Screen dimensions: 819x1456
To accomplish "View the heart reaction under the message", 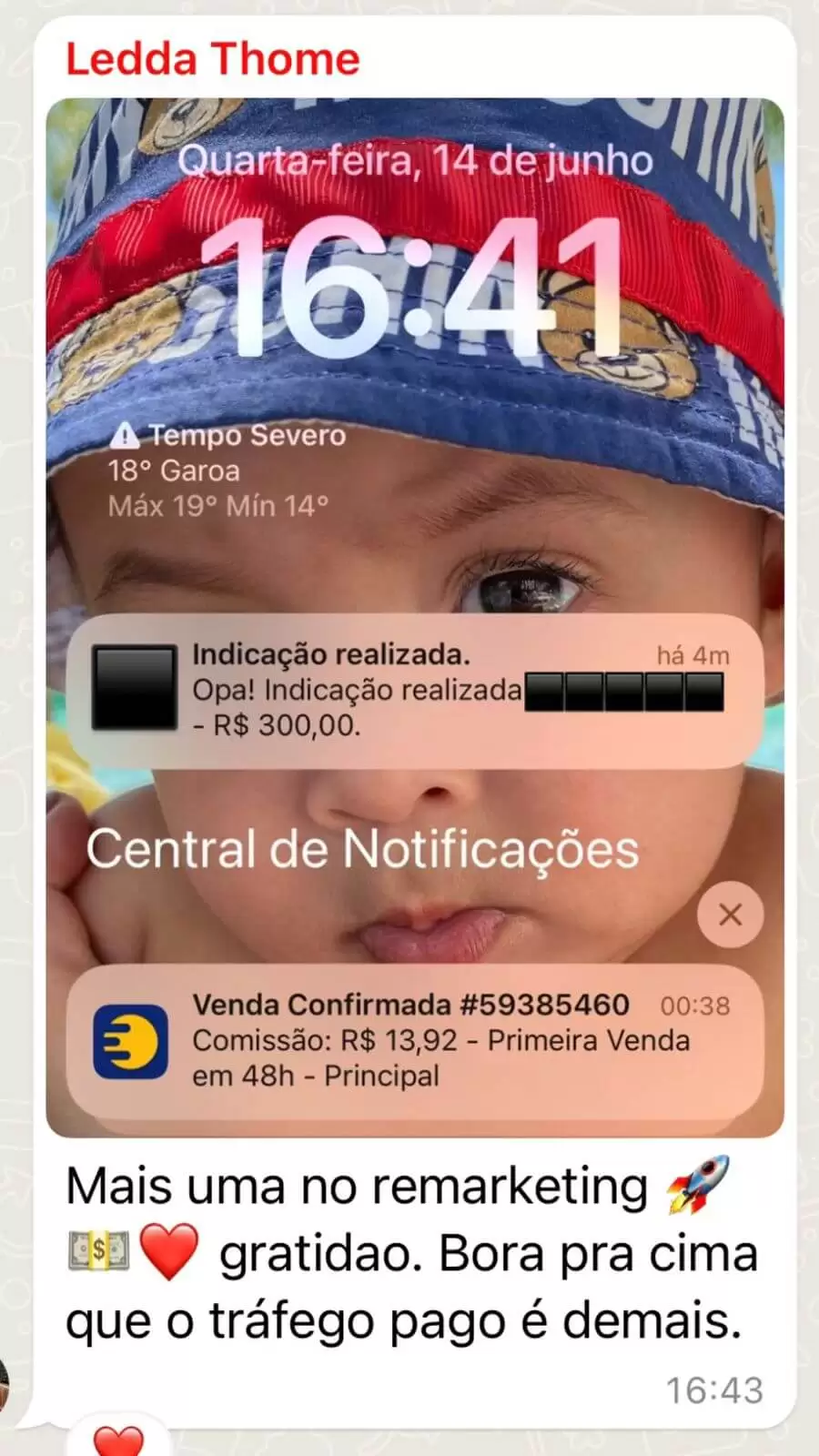I will (119, 1440).
